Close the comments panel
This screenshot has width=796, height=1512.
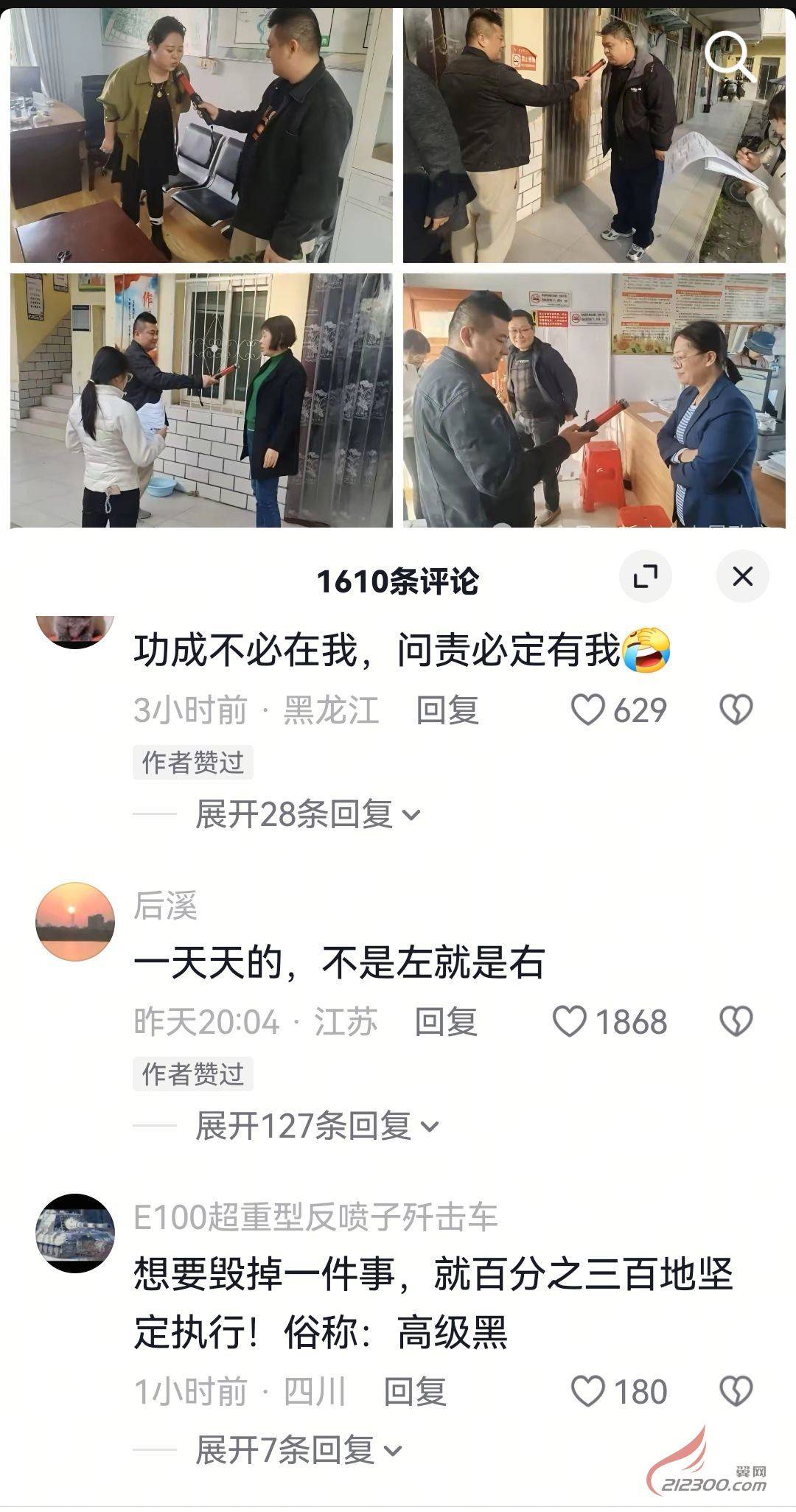(x=742, y=576)
